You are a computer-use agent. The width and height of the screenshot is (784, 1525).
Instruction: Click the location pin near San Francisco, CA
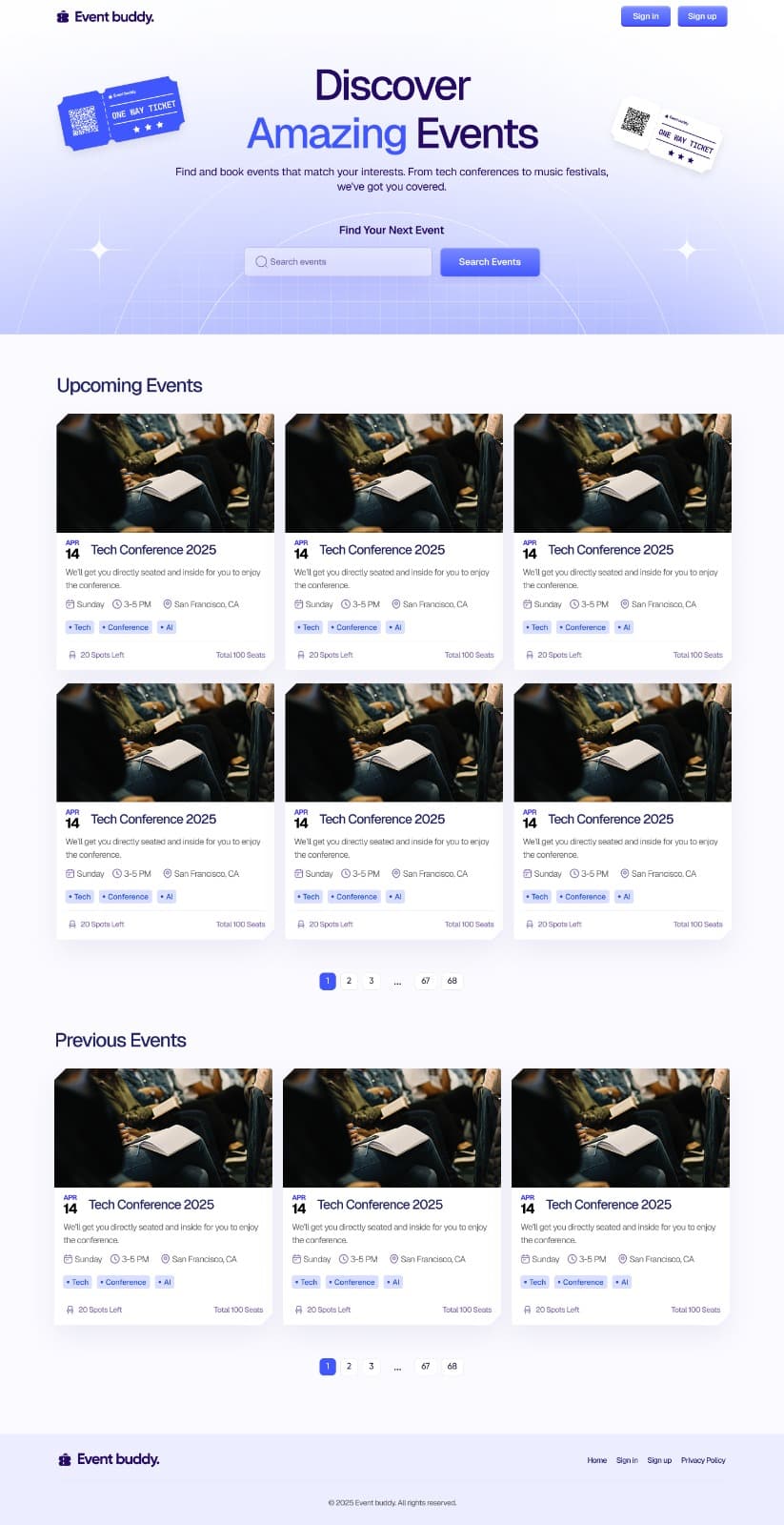pyautogui.click(x=166, y=604)
